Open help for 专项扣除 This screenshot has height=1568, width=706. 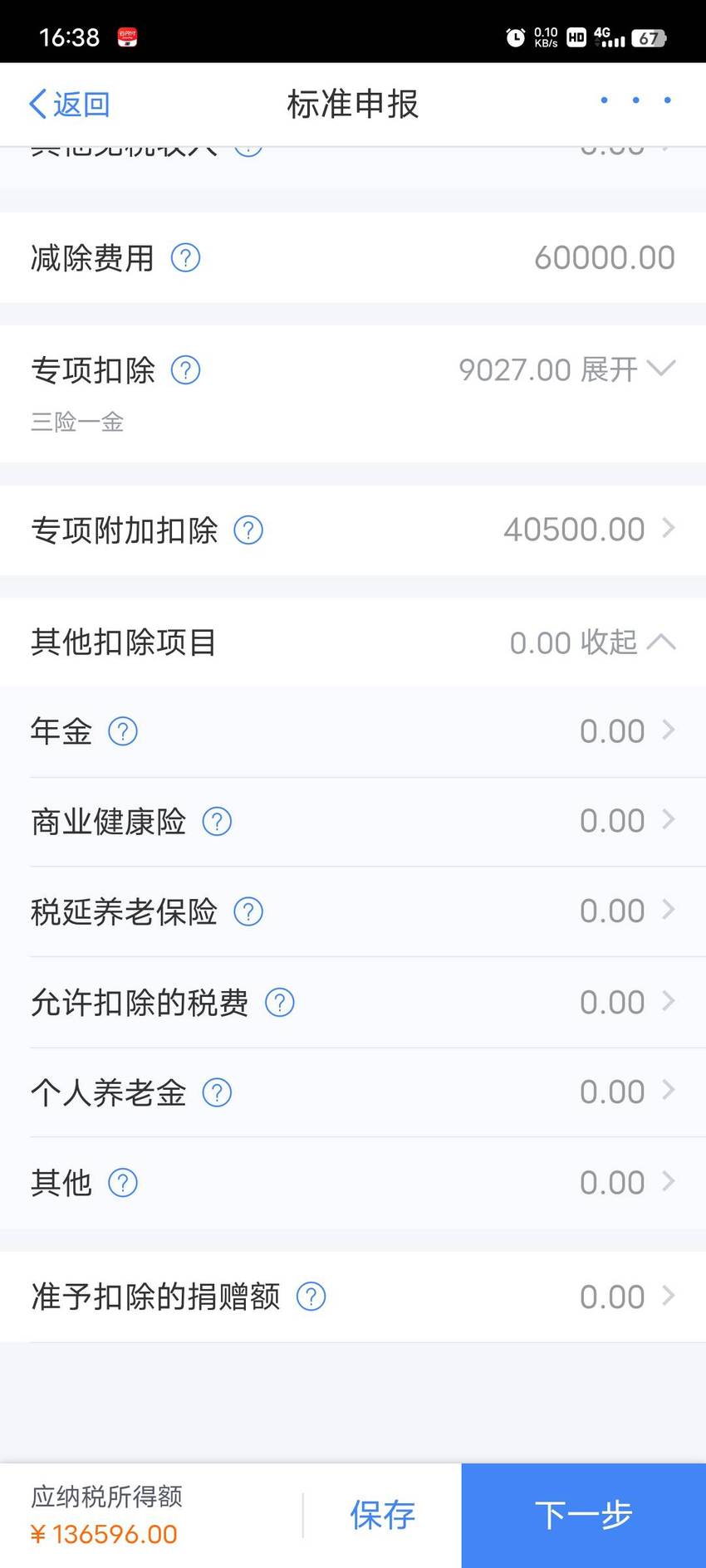coord(185,370)
